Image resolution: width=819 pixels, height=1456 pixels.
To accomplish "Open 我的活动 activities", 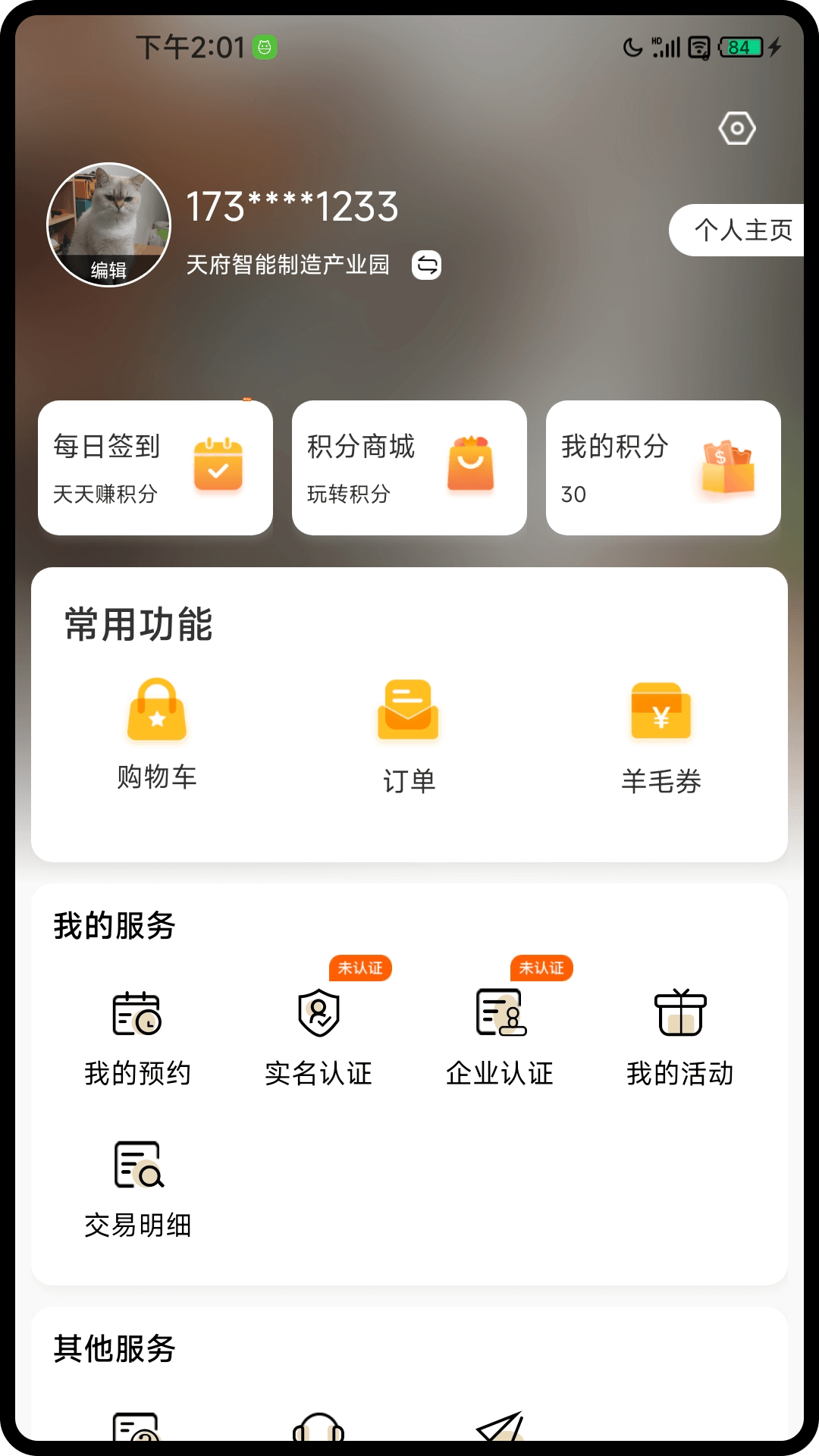I will pyautogui.click(x=680, y=1037).
